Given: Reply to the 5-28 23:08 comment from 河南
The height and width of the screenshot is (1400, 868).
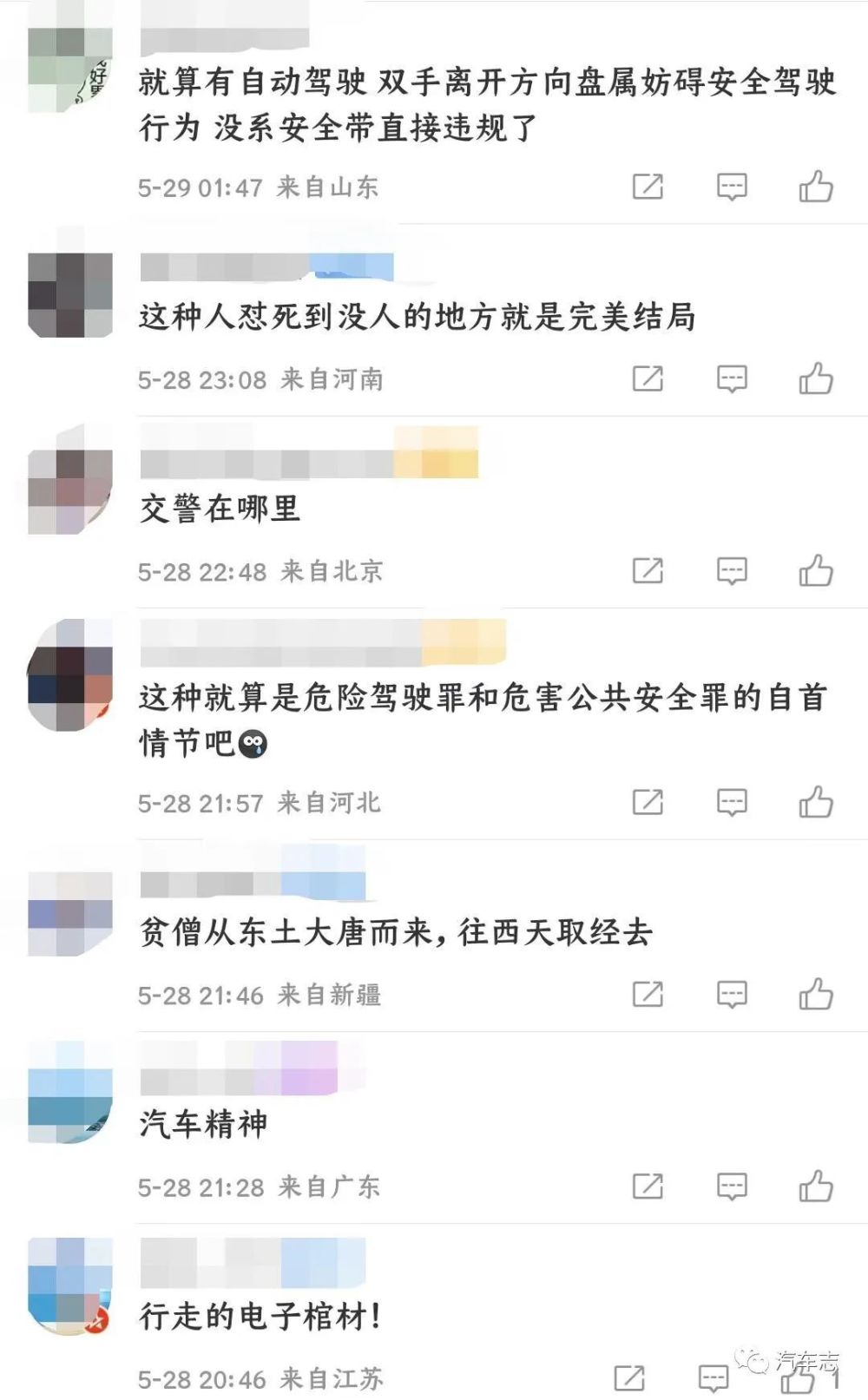Looking at the screenshot, I should point(732,378).
